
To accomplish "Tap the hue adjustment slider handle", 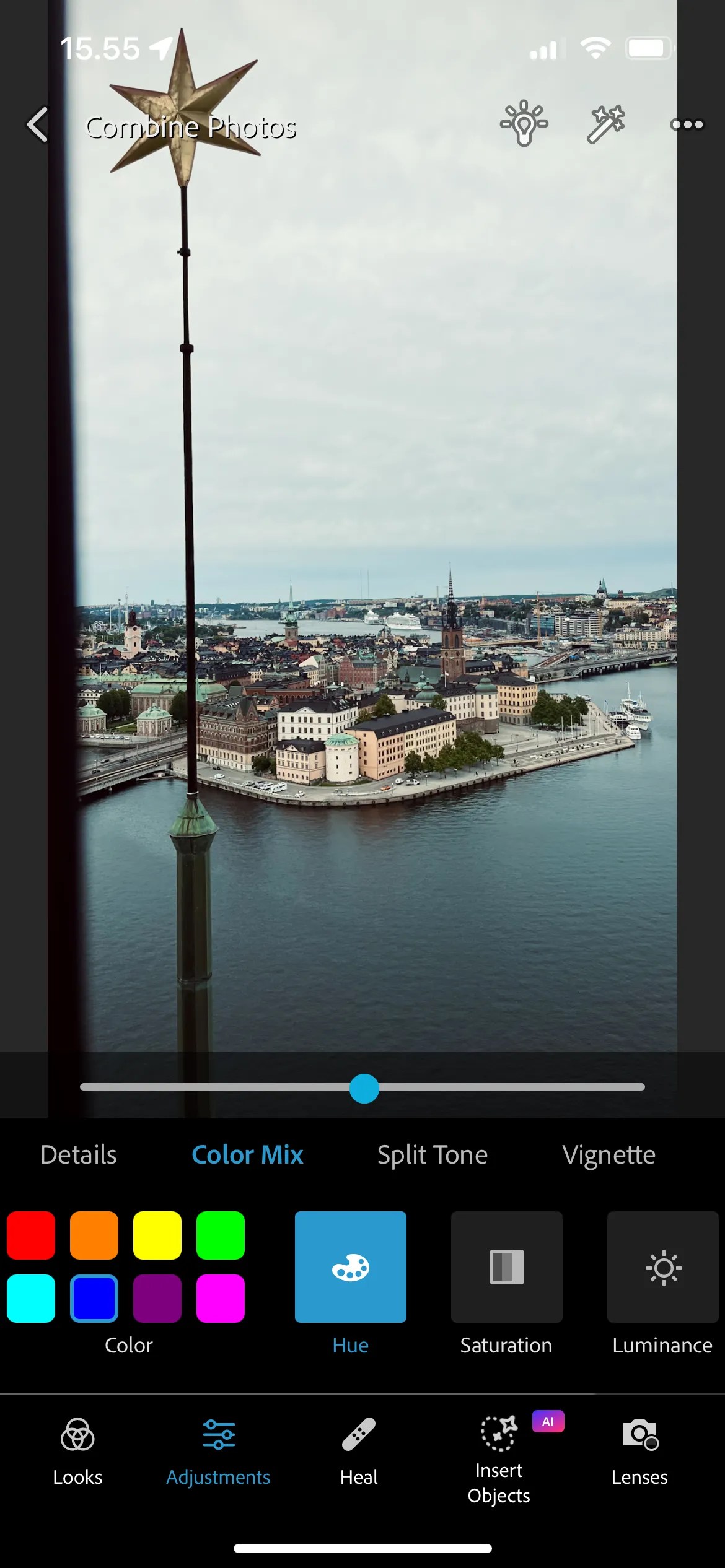I will click(364, 1089).
